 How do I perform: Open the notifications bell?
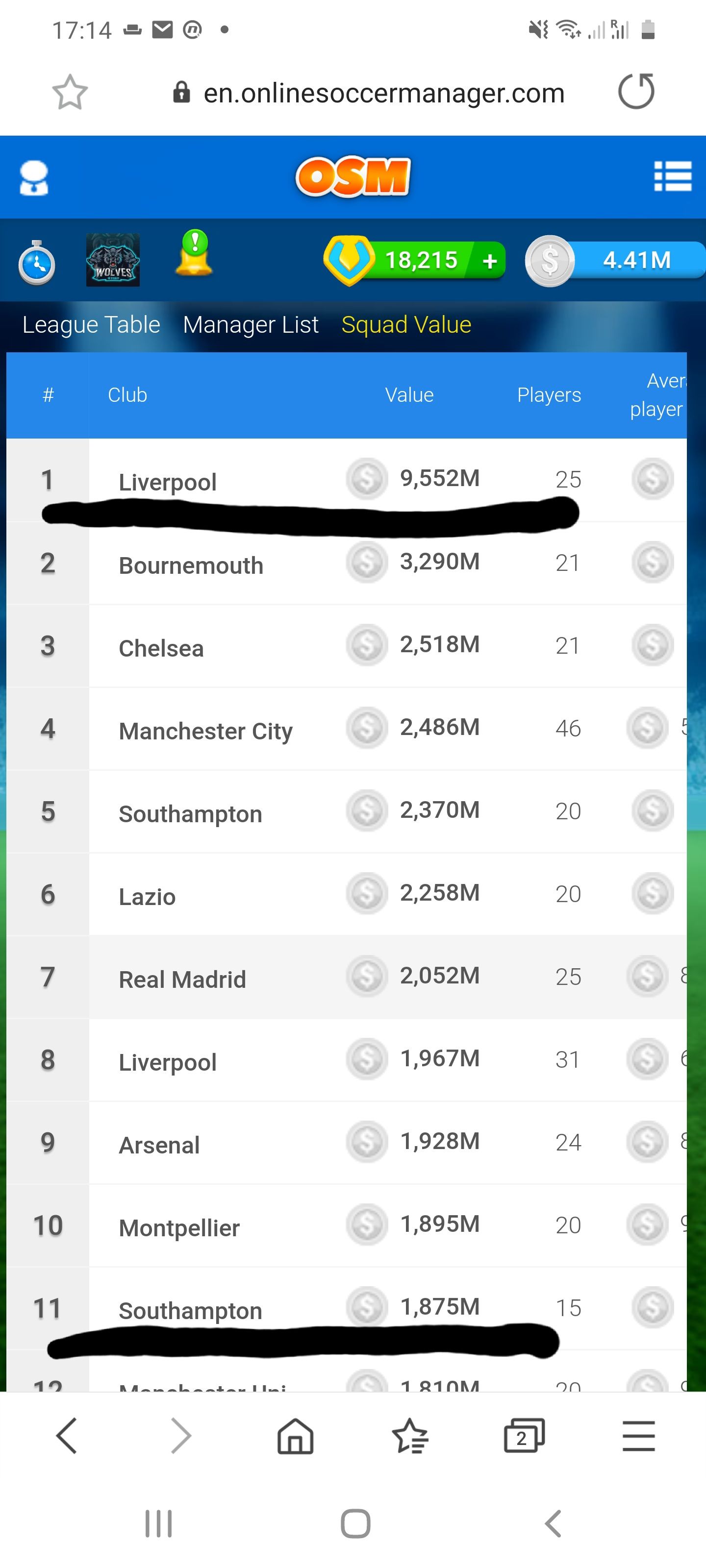(x=194, y=253)
